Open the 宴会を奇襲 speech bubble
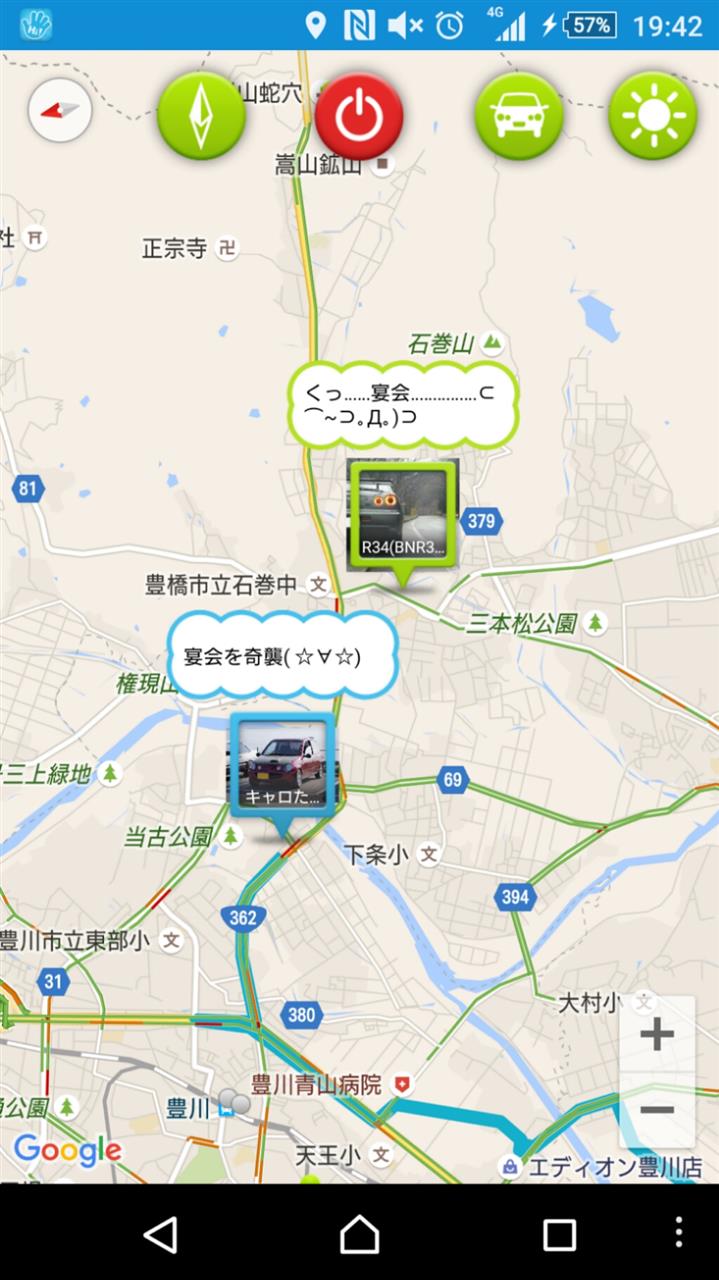The height and width of the screenshot is (1280, 719). (282, 657)
